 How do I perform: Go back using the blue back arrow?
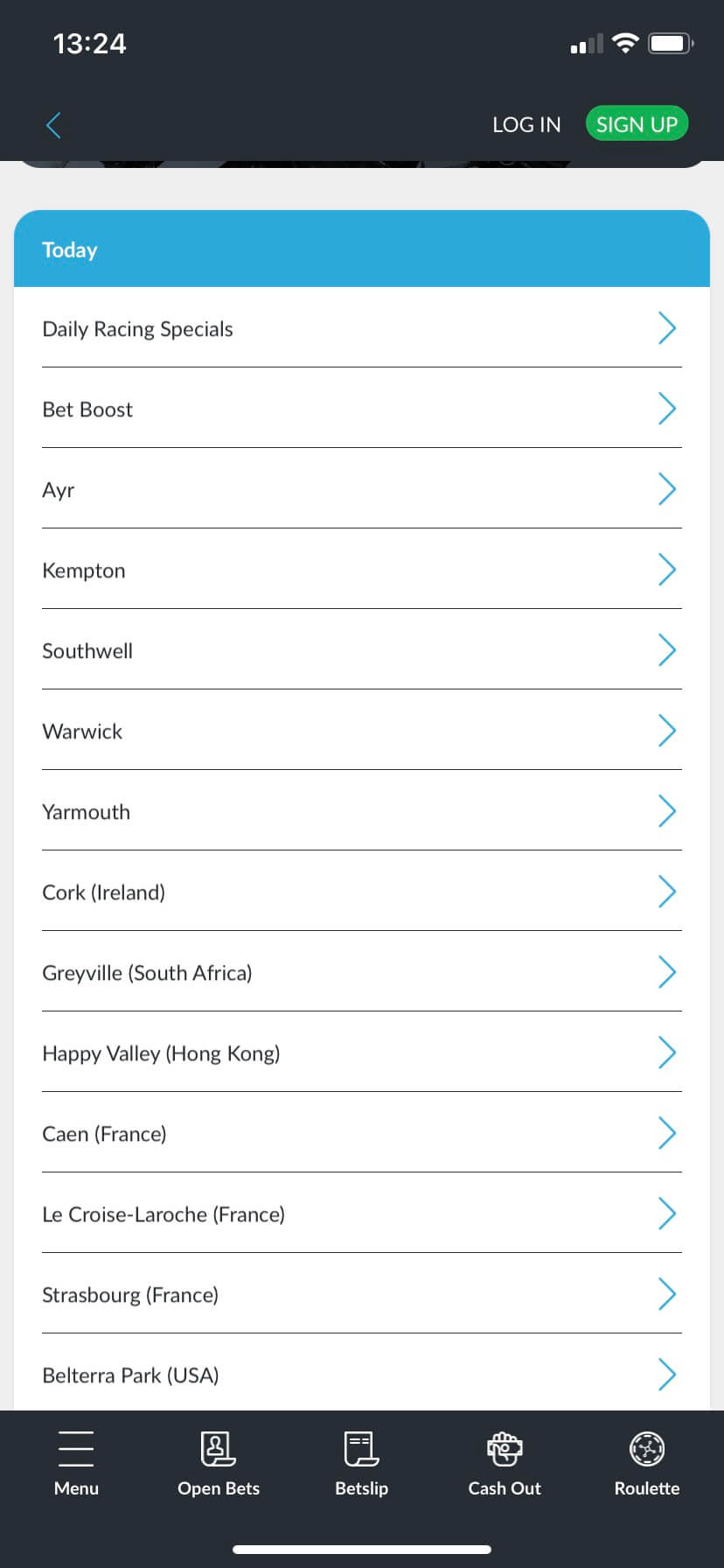(x=53, y=125)
